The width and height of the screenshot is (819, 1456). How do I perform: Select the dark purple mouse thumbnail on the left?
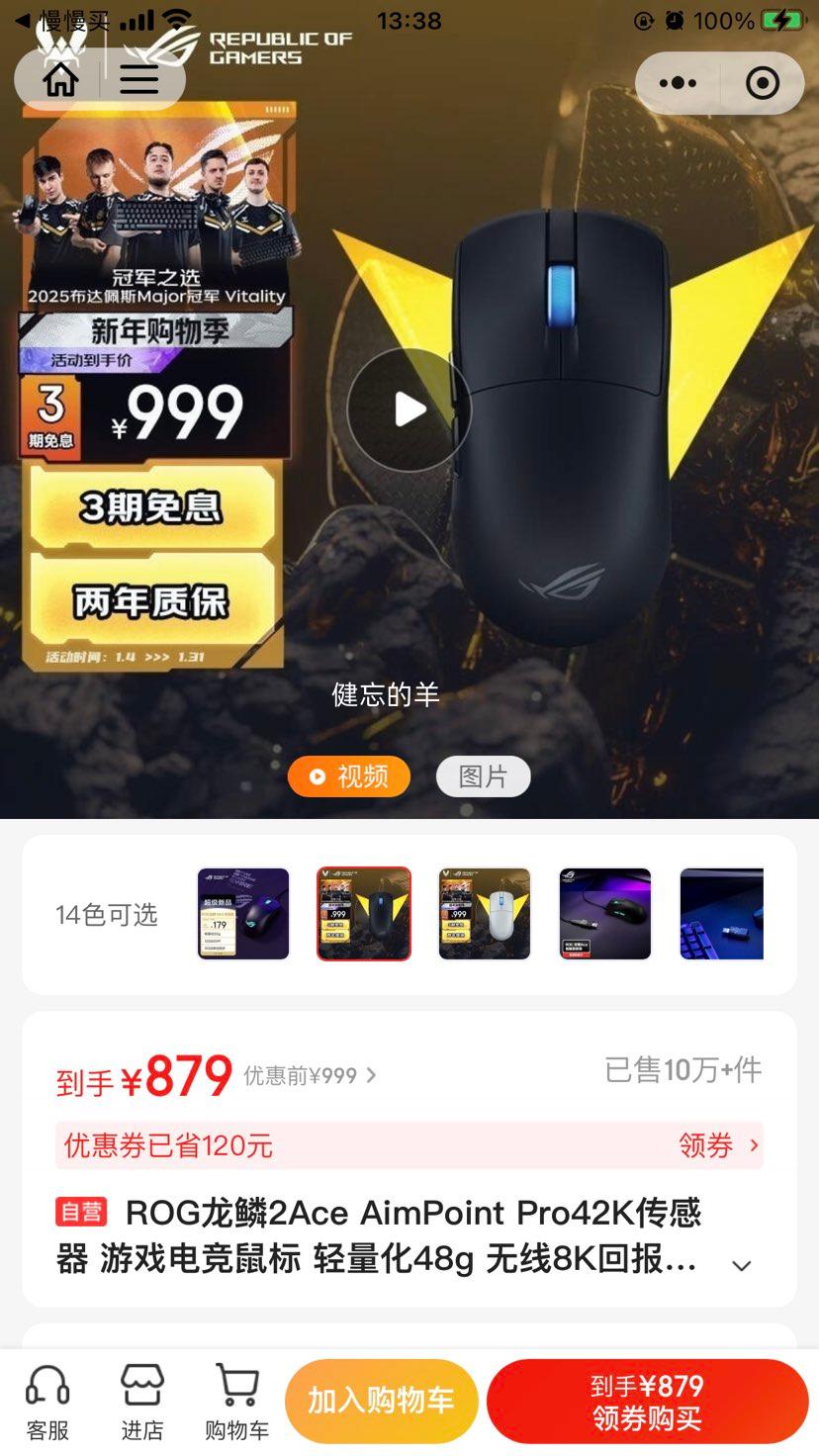coord(242,913)
